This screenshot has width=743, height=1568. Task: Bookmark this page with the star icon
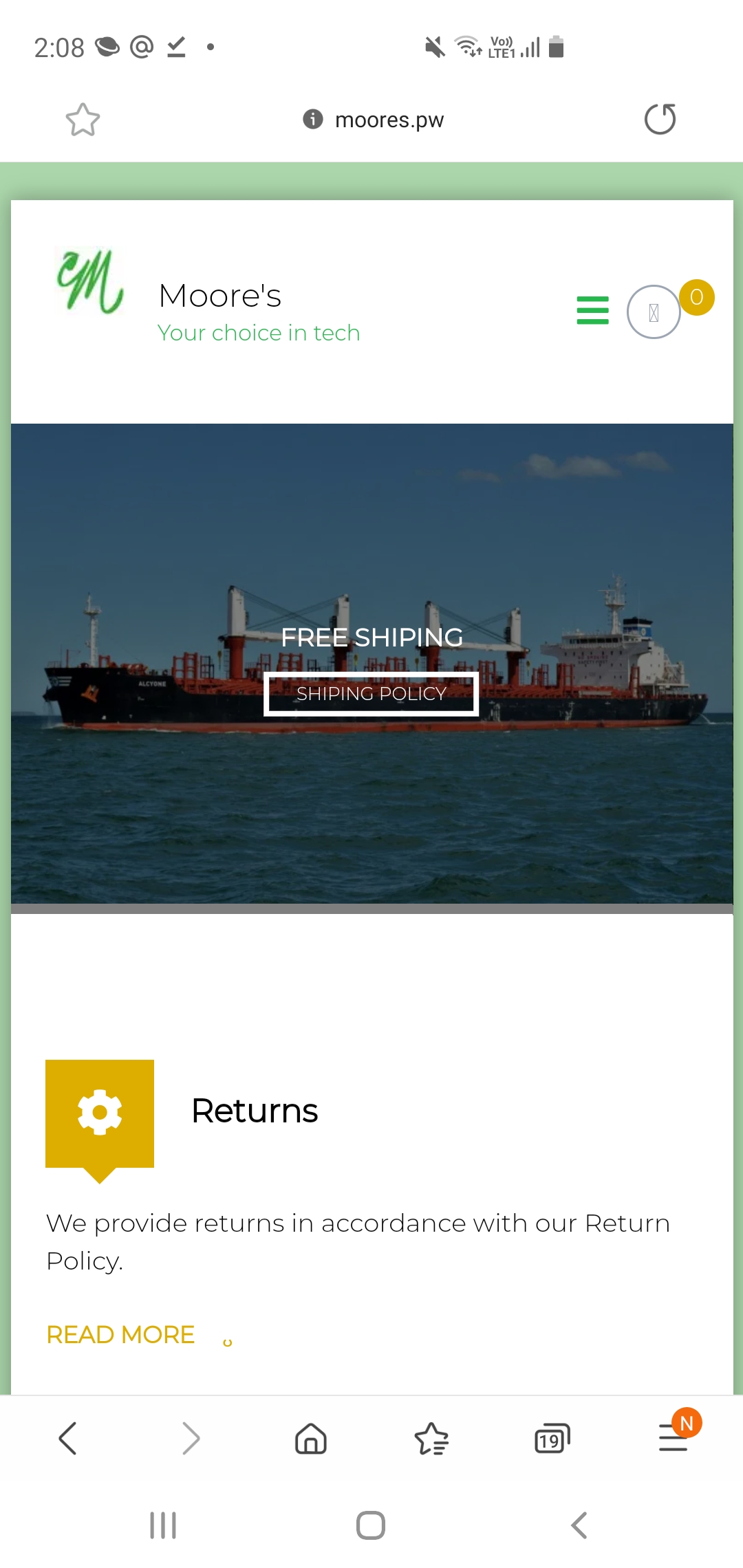point(83,120)
